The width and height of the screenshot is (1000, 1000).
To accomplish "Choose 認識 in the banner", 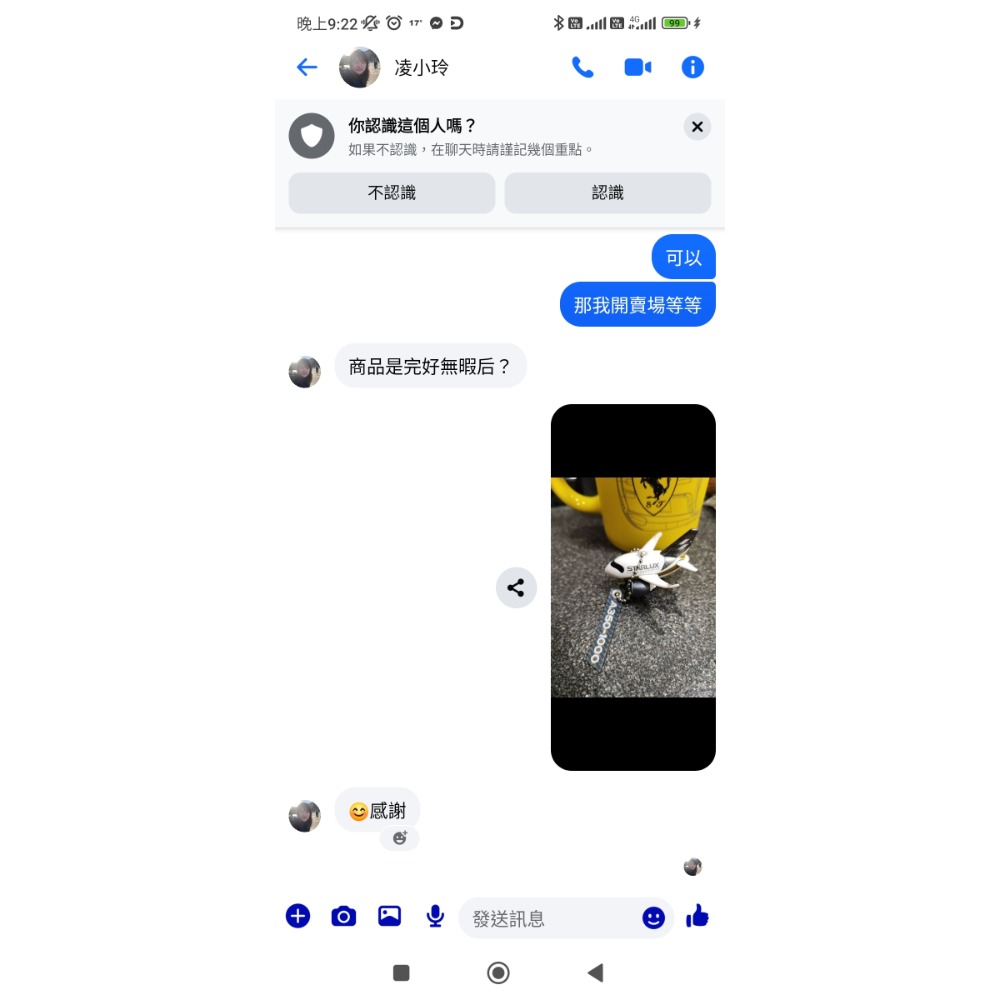I will [x=607, y=193].
